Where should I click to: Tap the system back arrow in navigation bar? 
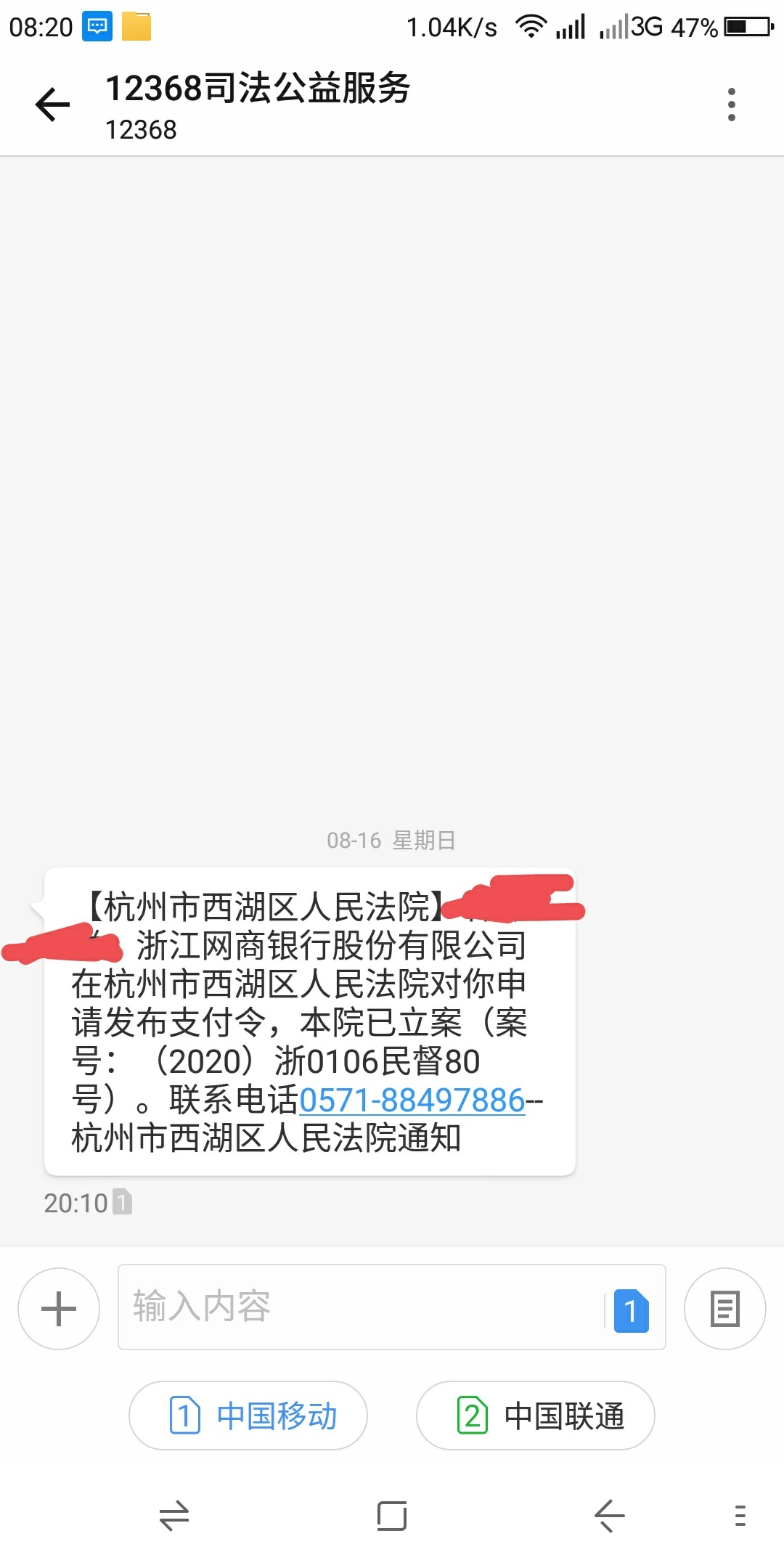coord(610,1516)
